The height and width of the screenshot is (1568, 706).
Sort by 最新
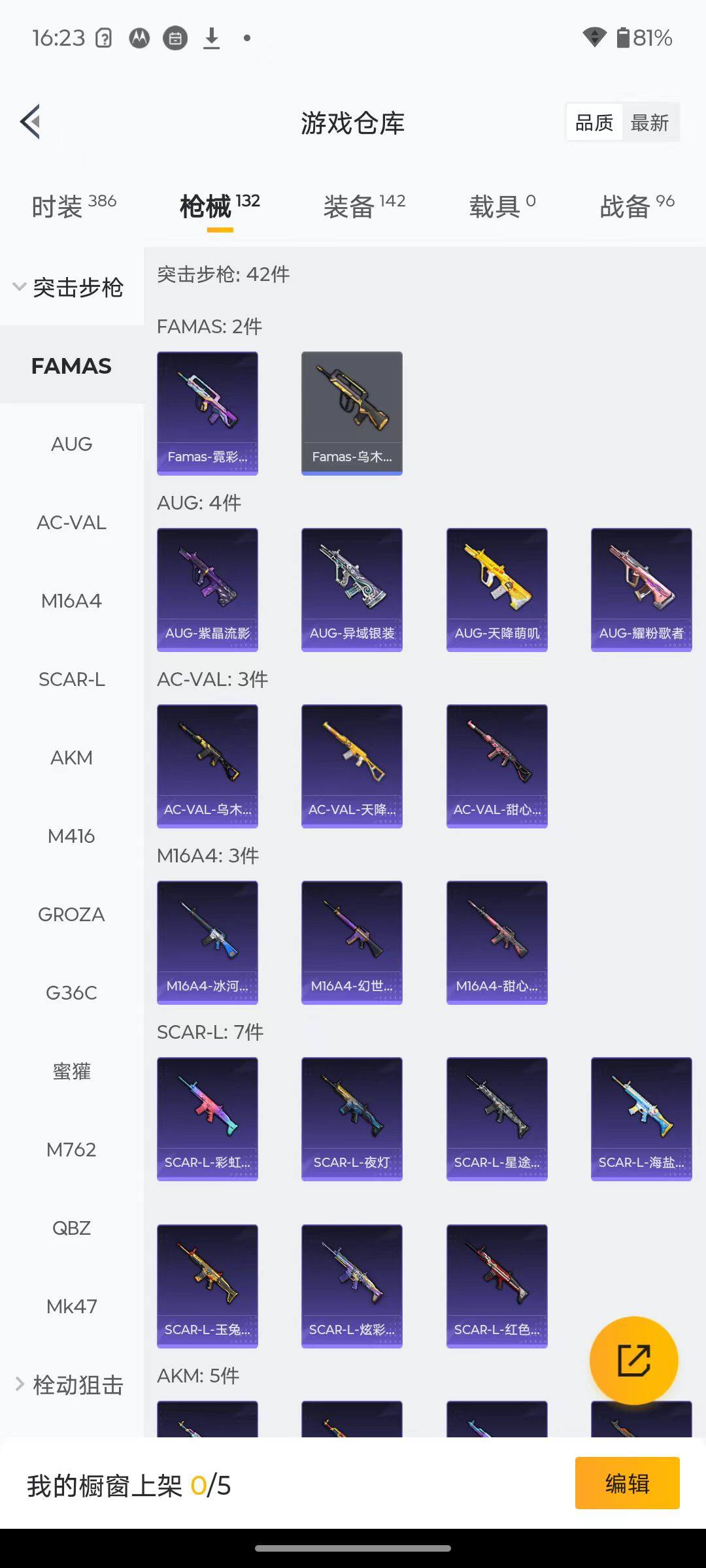tap(649, 123)
